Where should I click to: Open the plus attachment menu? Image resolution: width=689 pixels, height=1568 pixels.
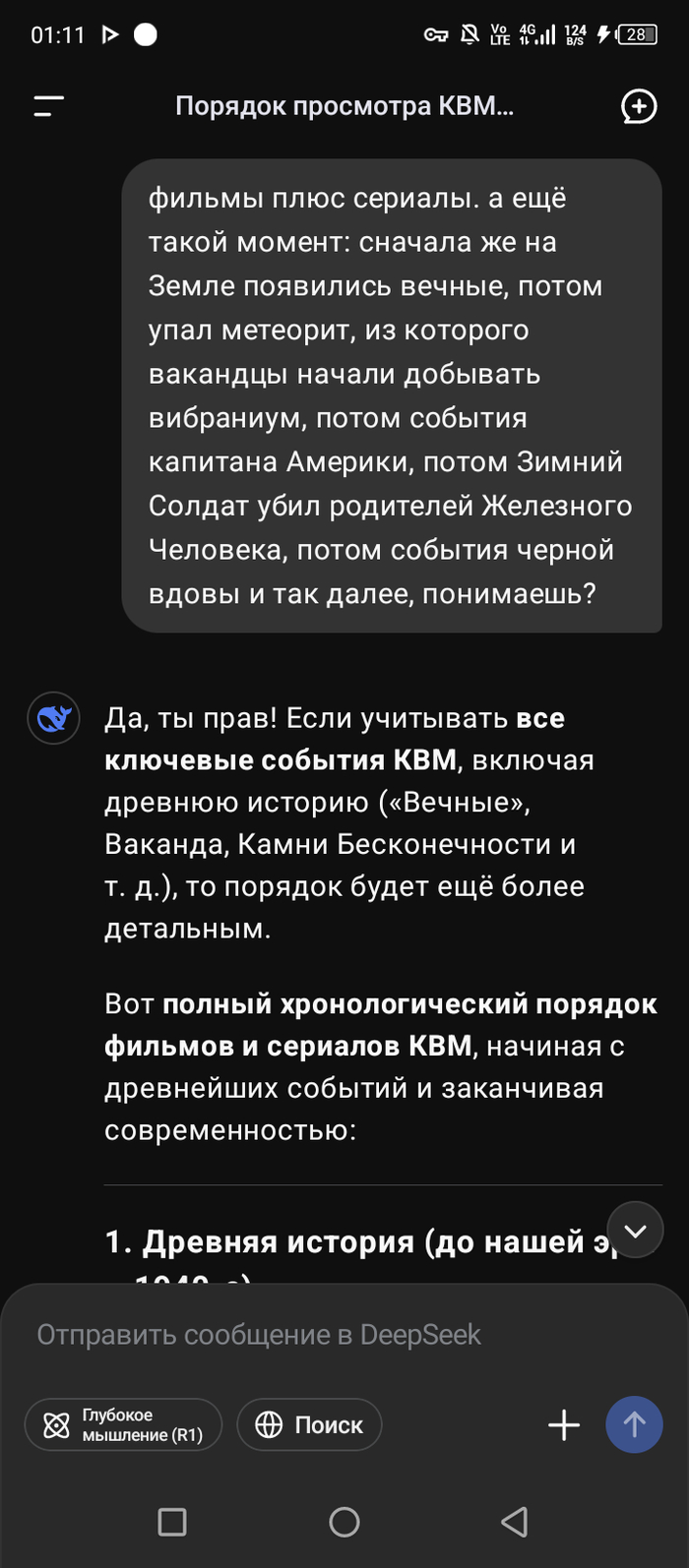(564, 1424)
